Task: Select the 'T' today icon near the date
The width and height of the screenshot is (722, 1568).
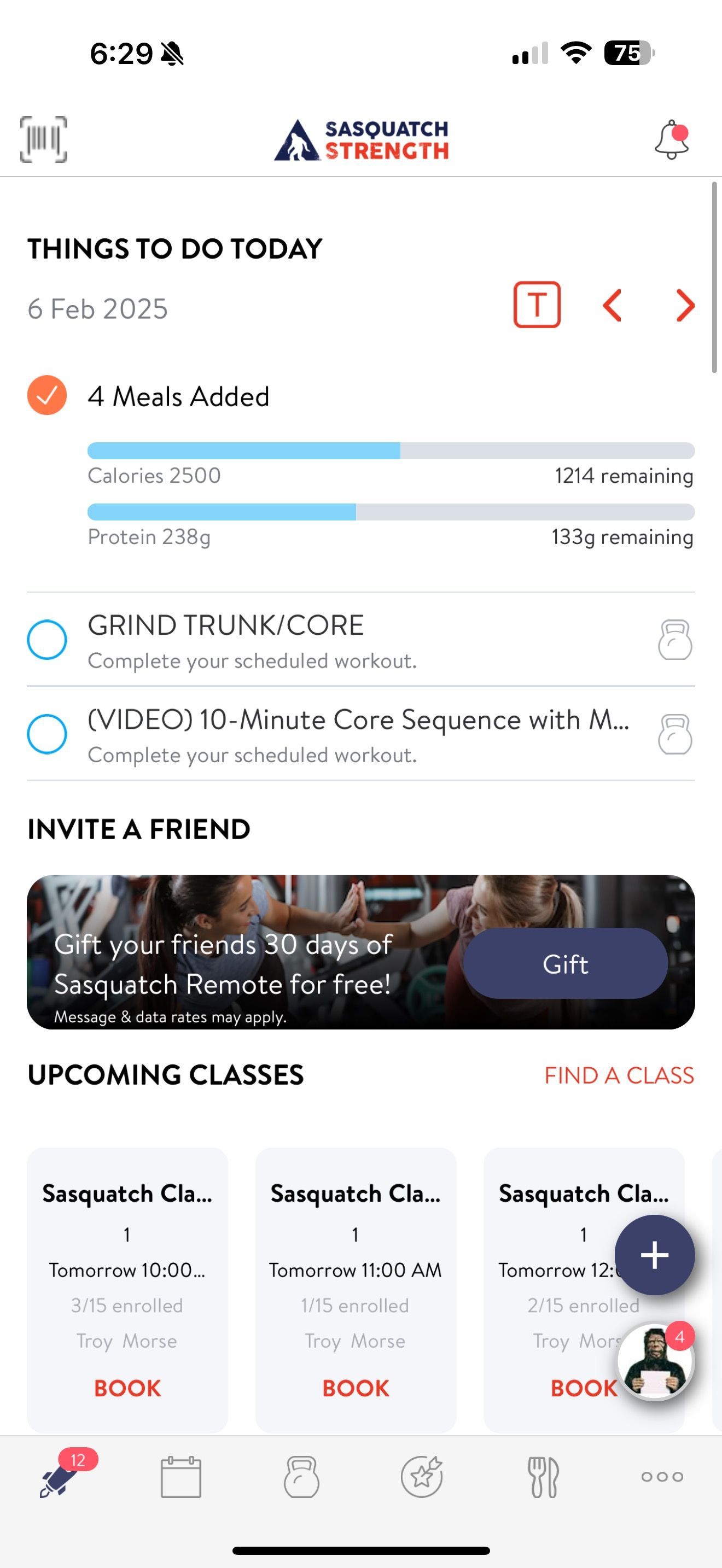Action: [538, 306]
